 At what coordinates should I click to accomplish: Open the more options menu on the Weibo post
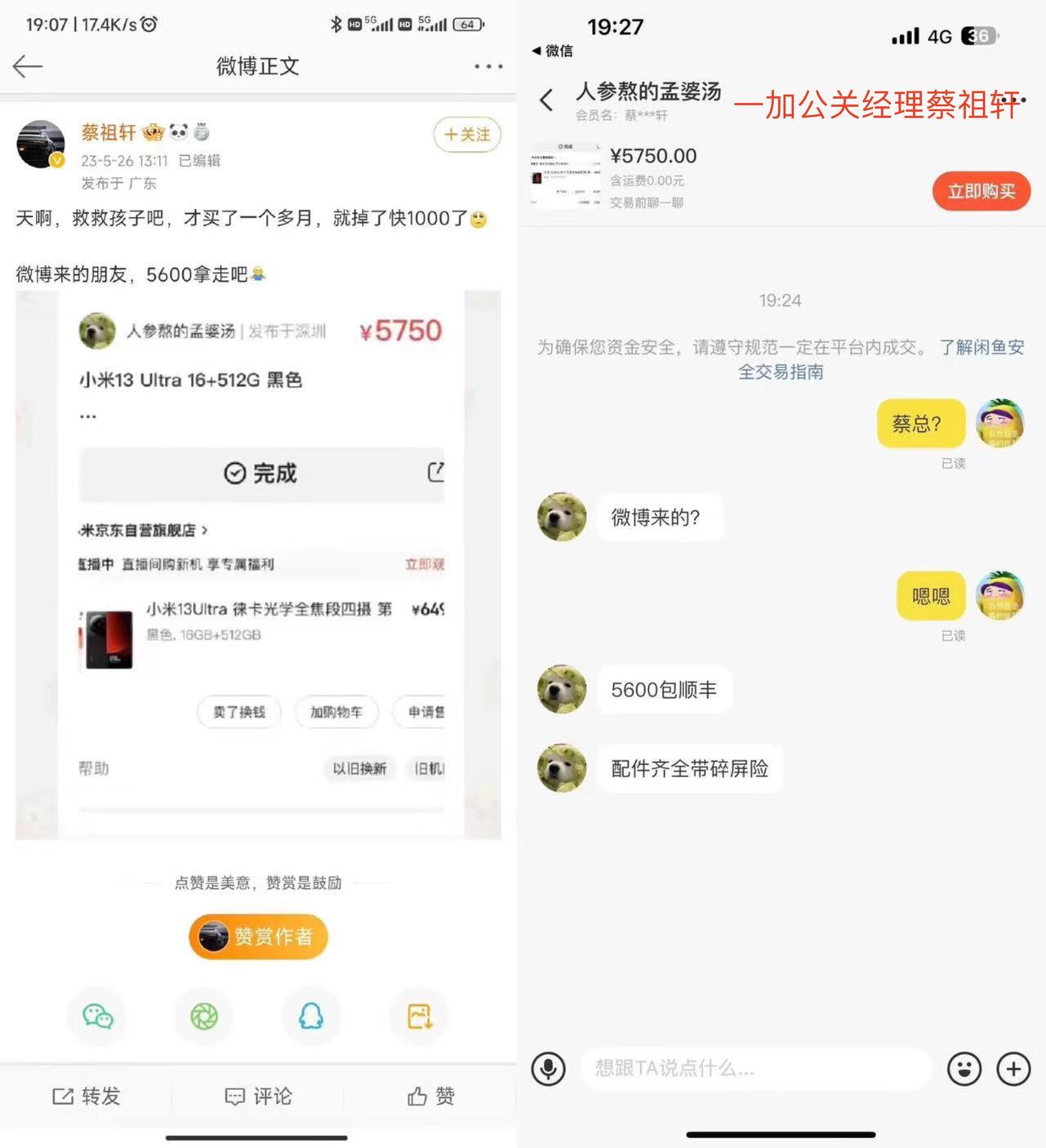coord(487,65)
